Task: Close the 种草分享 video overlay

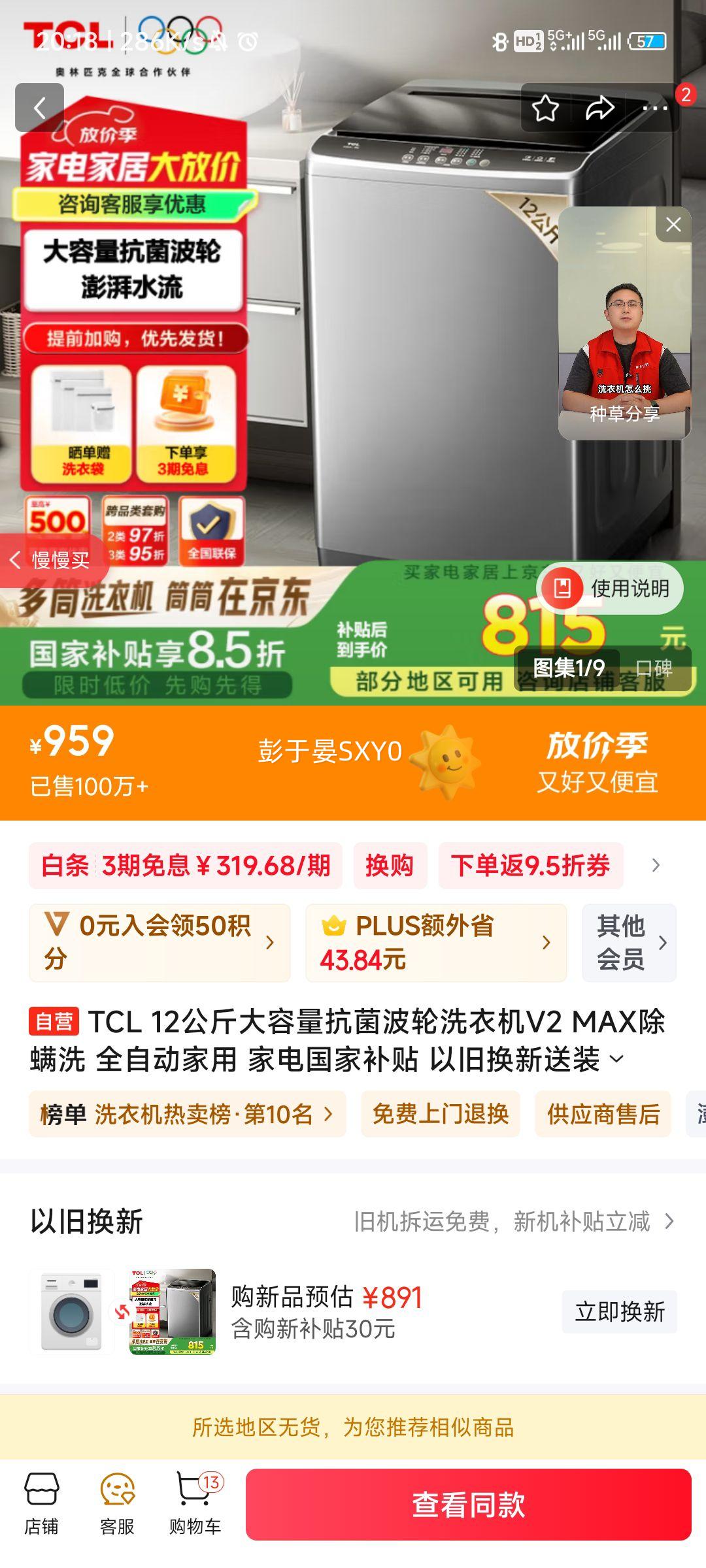Action: [674, 224]
